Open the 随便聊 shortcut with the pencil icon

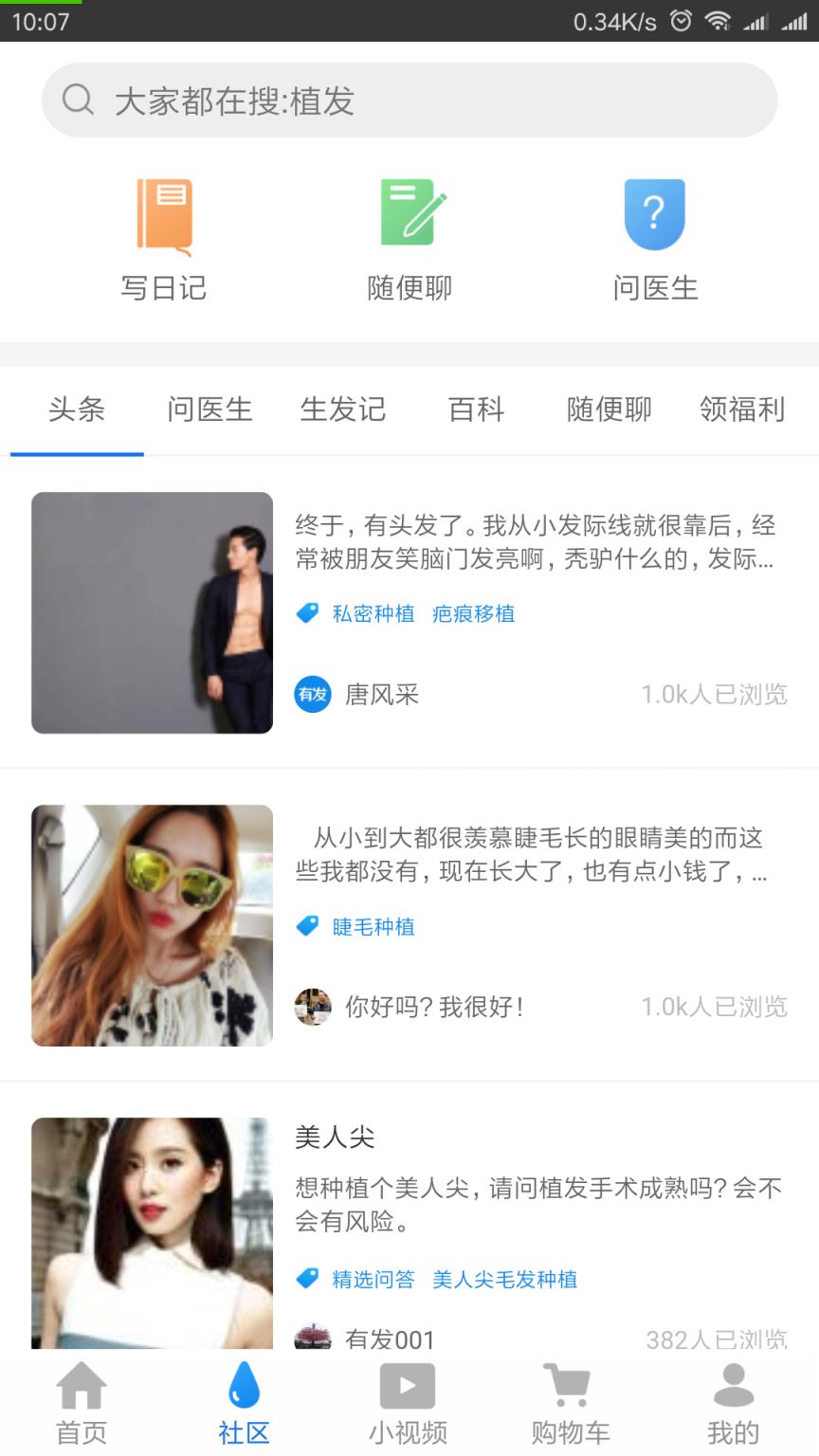pos(409,239)
